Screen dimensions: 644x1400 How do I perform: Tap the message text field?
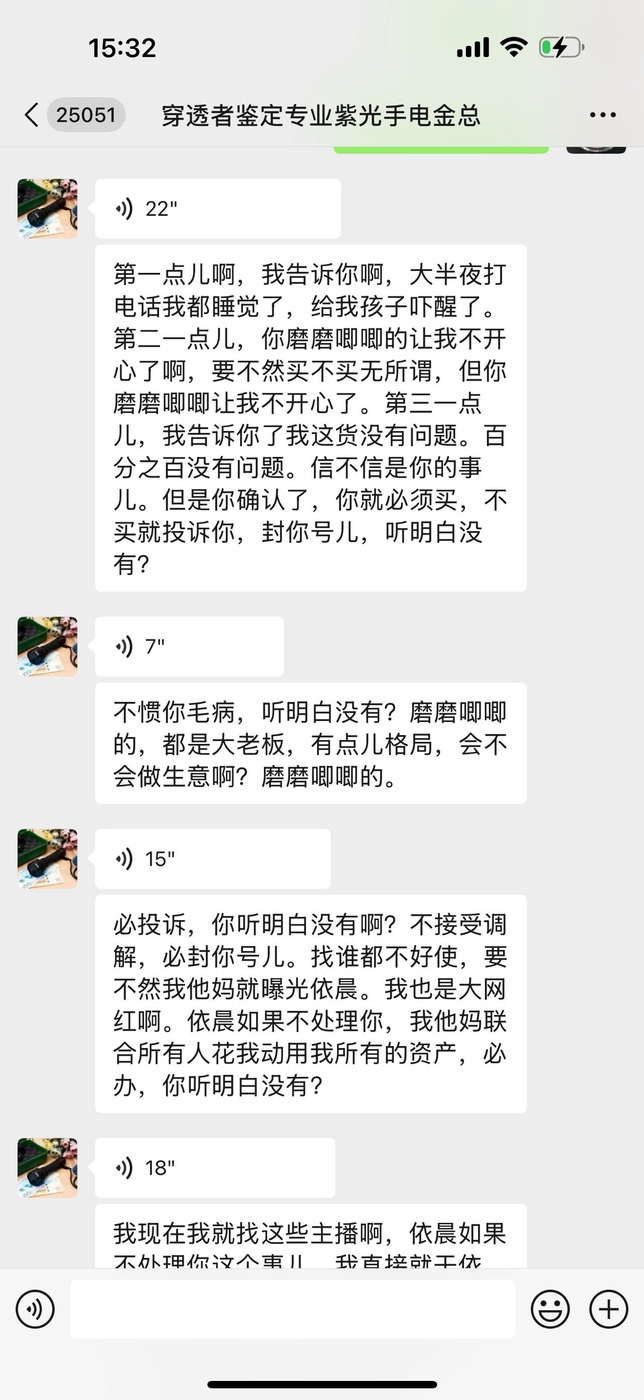point(292,1309)
